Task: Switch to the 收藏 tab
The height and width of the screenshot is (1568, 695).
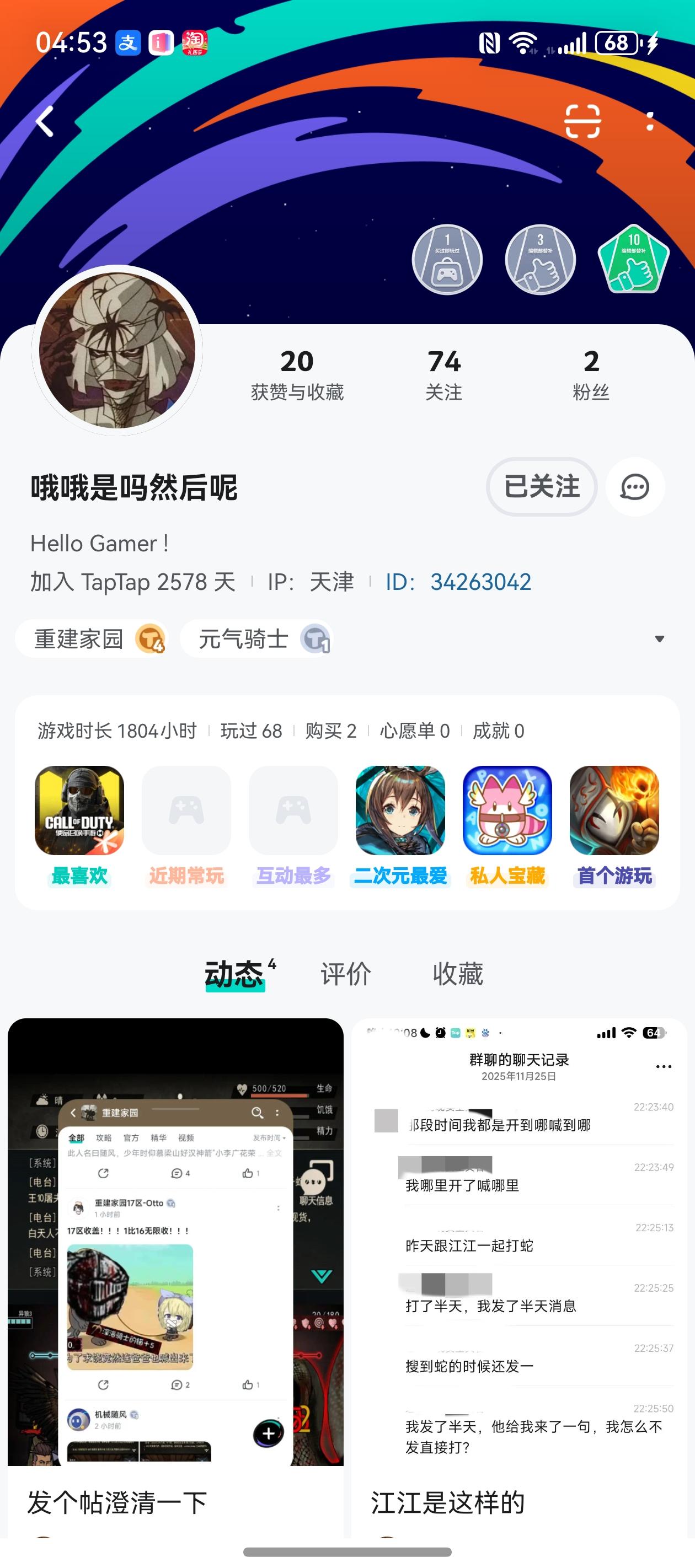Action: tap(458, 975)
